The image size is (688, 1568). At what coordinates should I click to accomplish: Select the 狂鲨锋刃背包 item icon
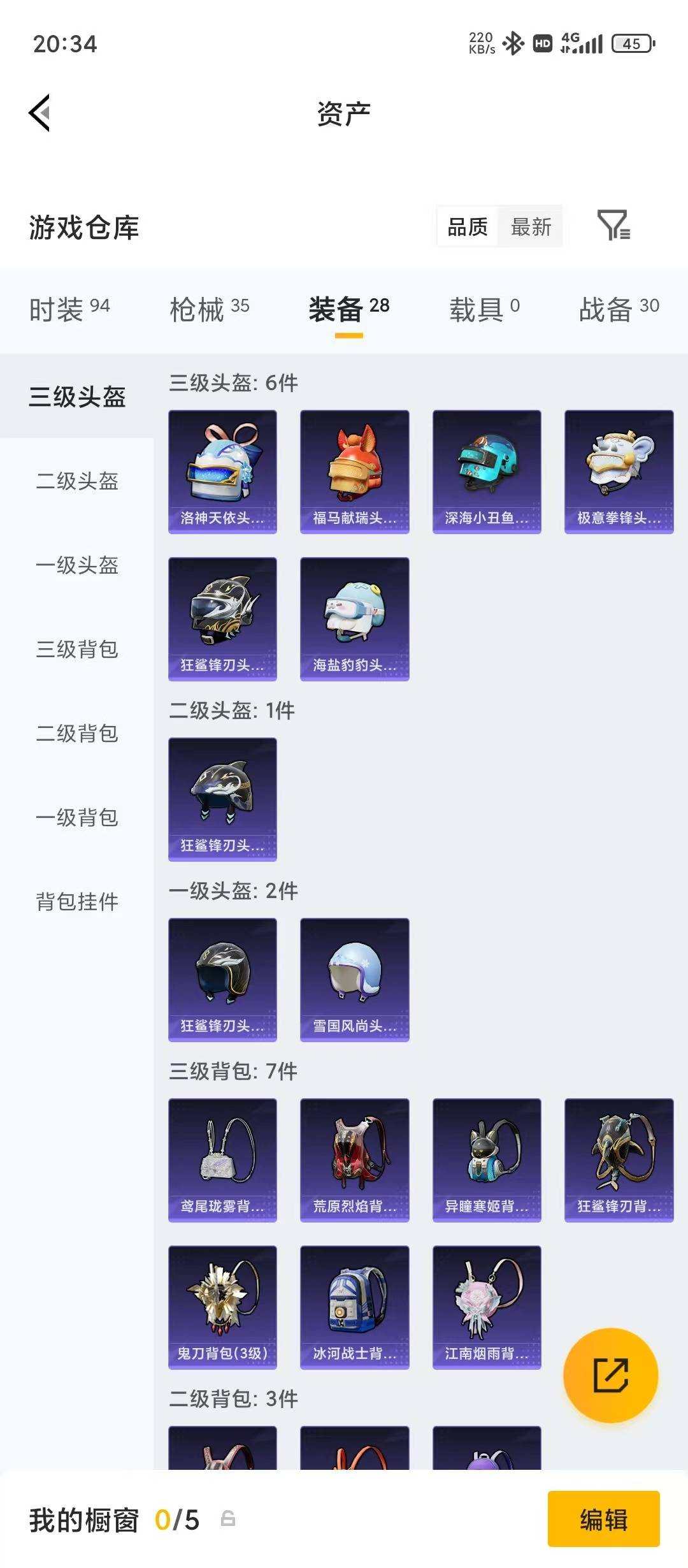[x=617, y=1159]
